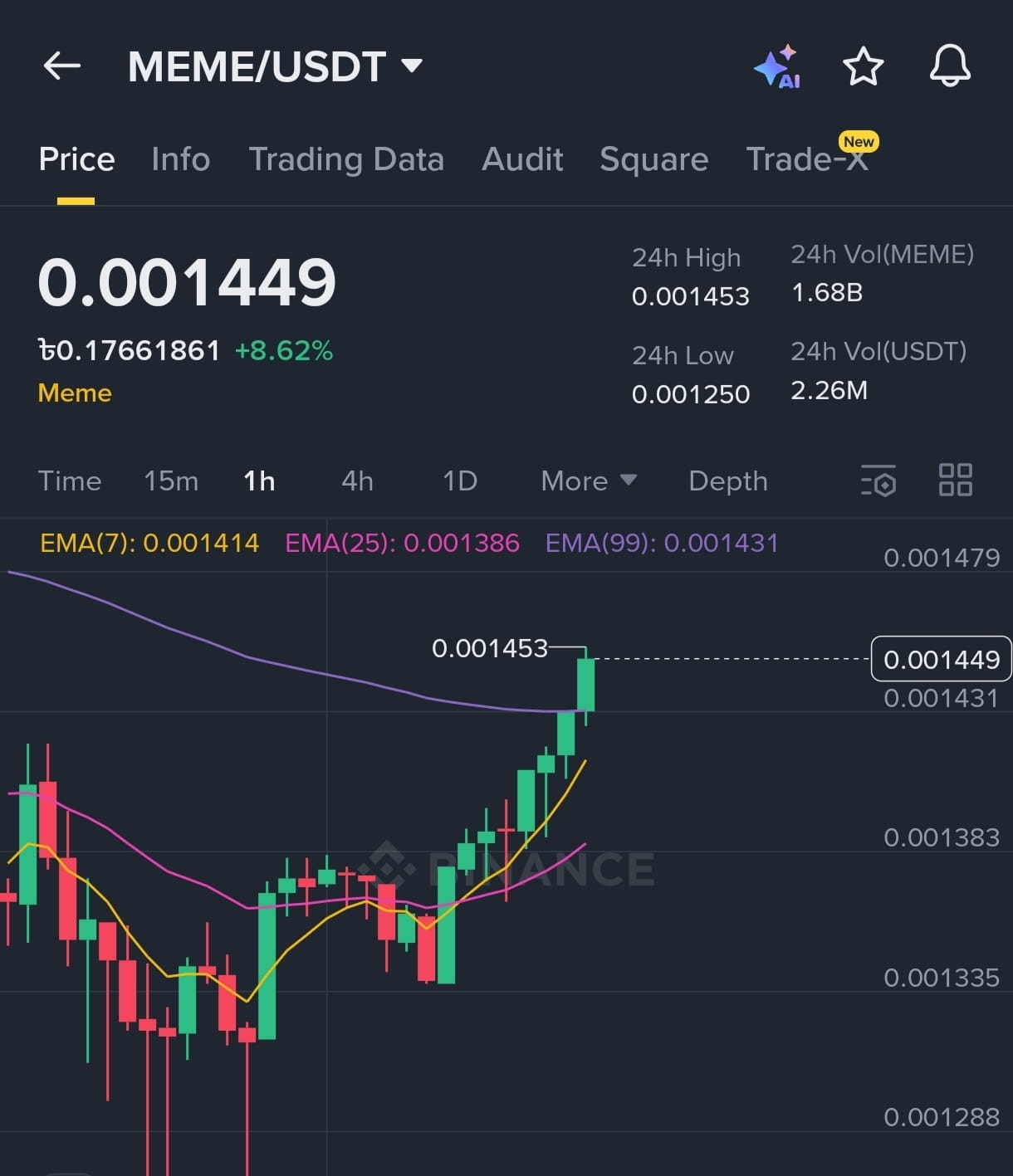Switch chart to the 1D interval
This screenshot has height=1176, width=1013.
459,481
